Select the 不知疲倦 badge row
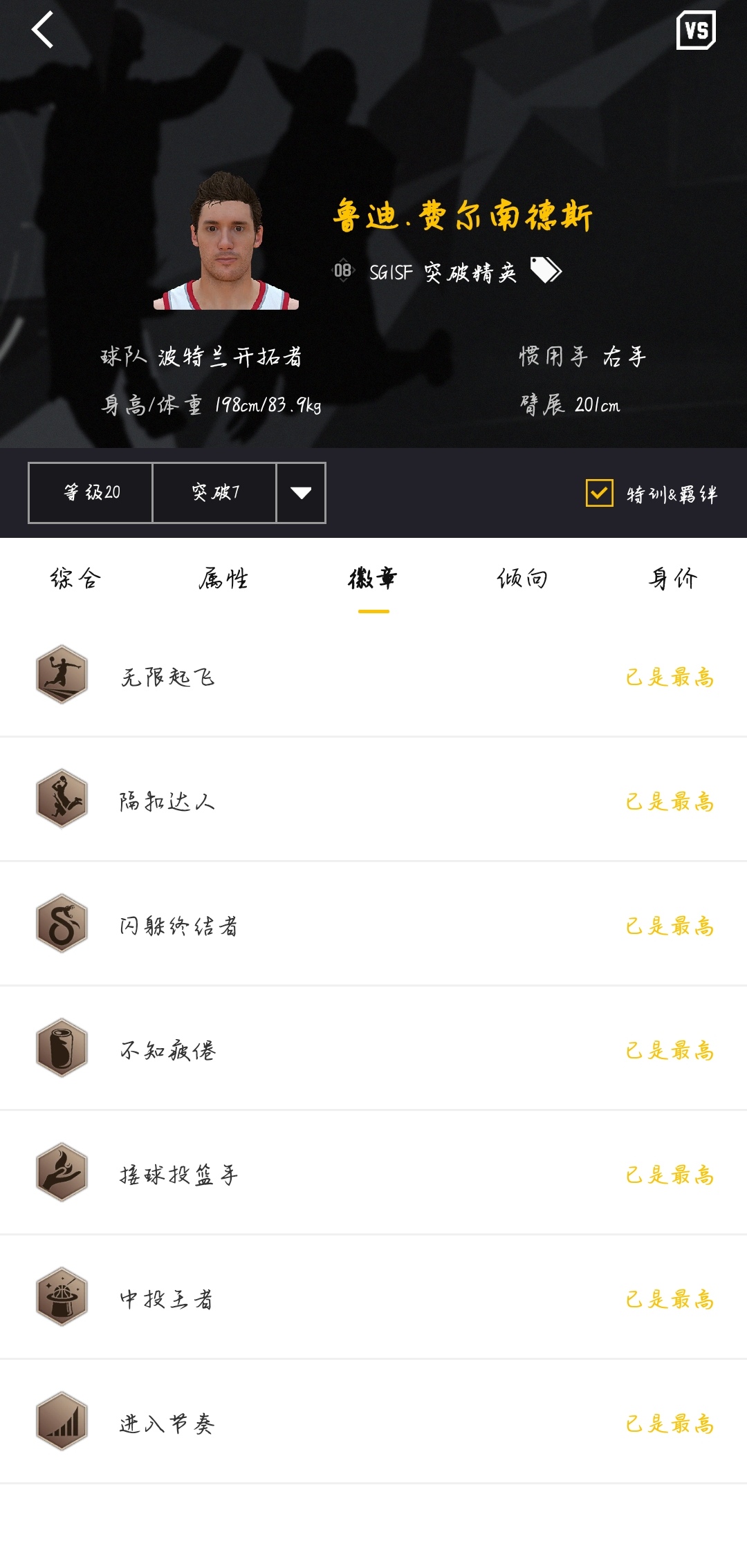The width and height of the screenshot is (747, 1568). click(x=373, y=1049)
